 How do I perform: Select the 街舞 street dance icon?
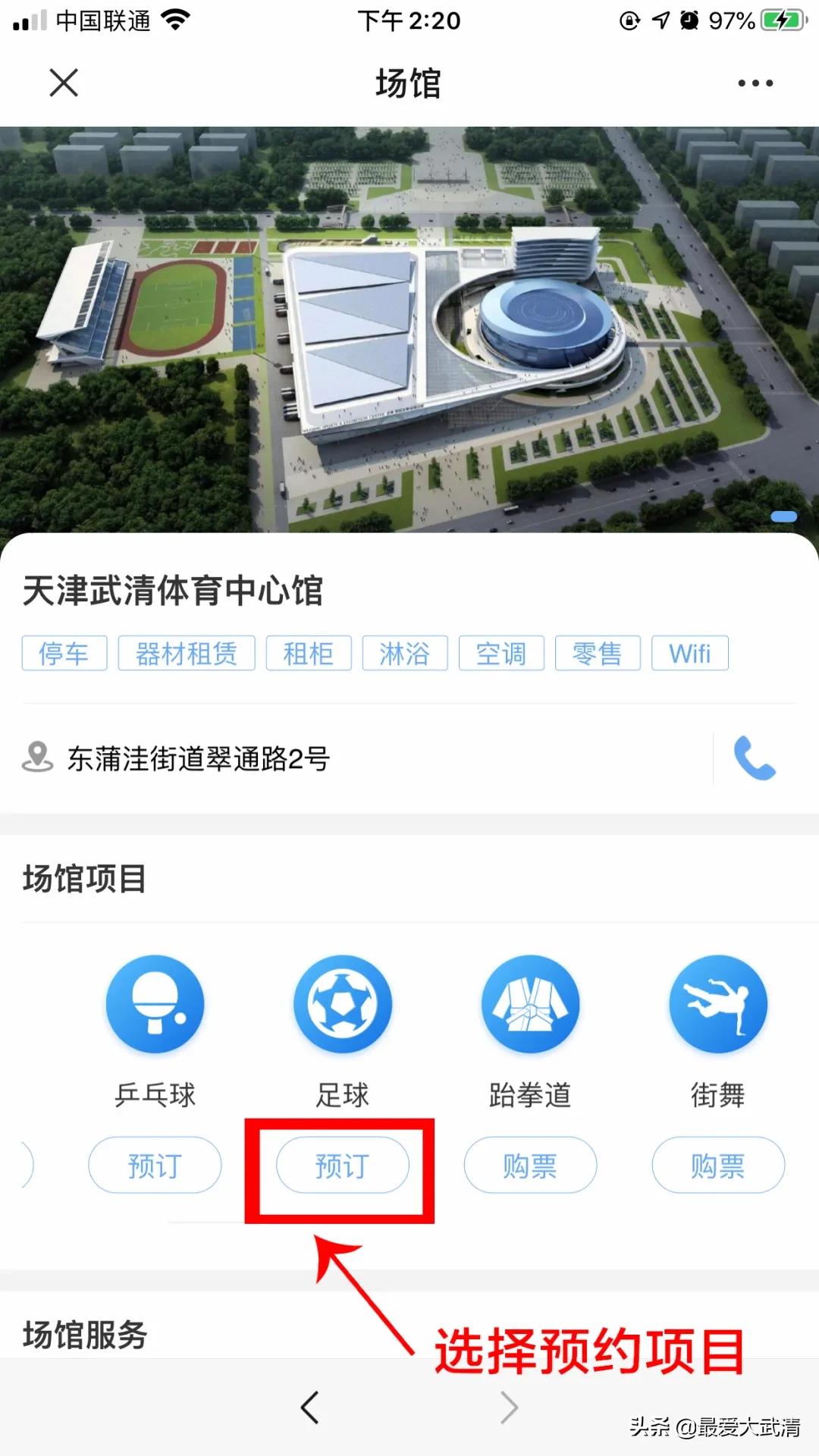tap(717, 1003)
